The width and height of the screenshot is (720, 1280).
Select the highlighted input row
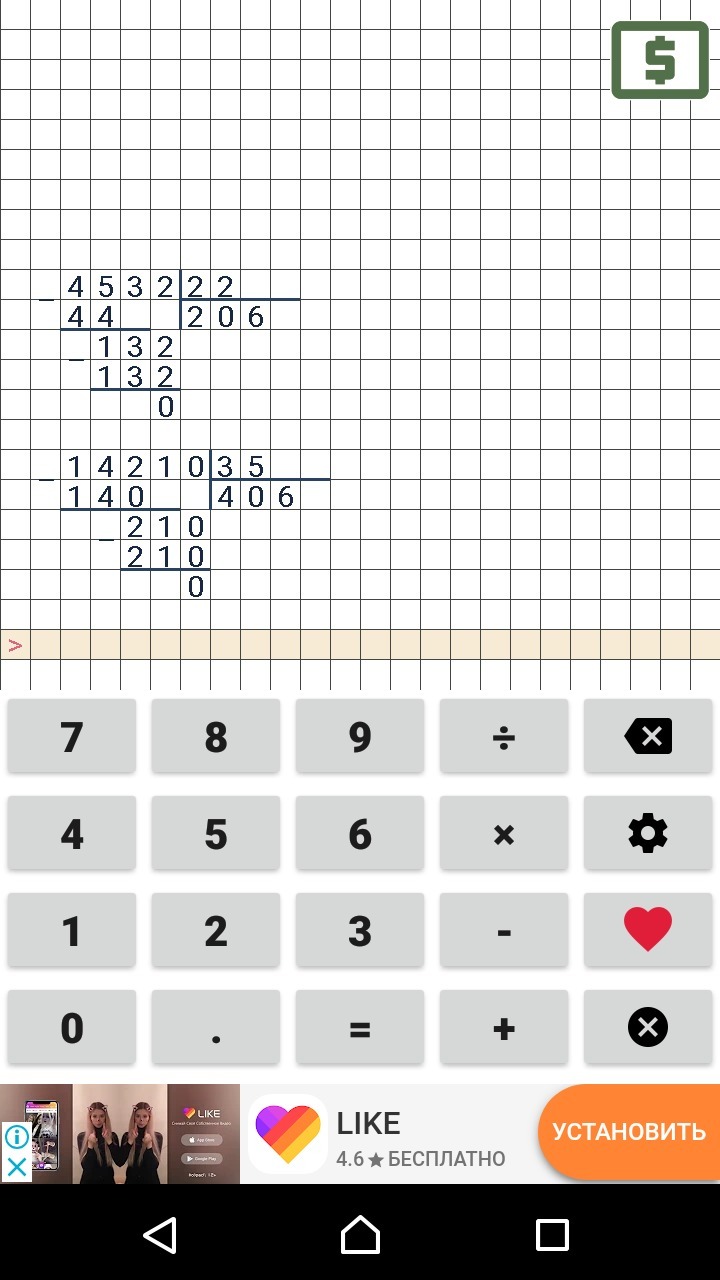(360, 645)
